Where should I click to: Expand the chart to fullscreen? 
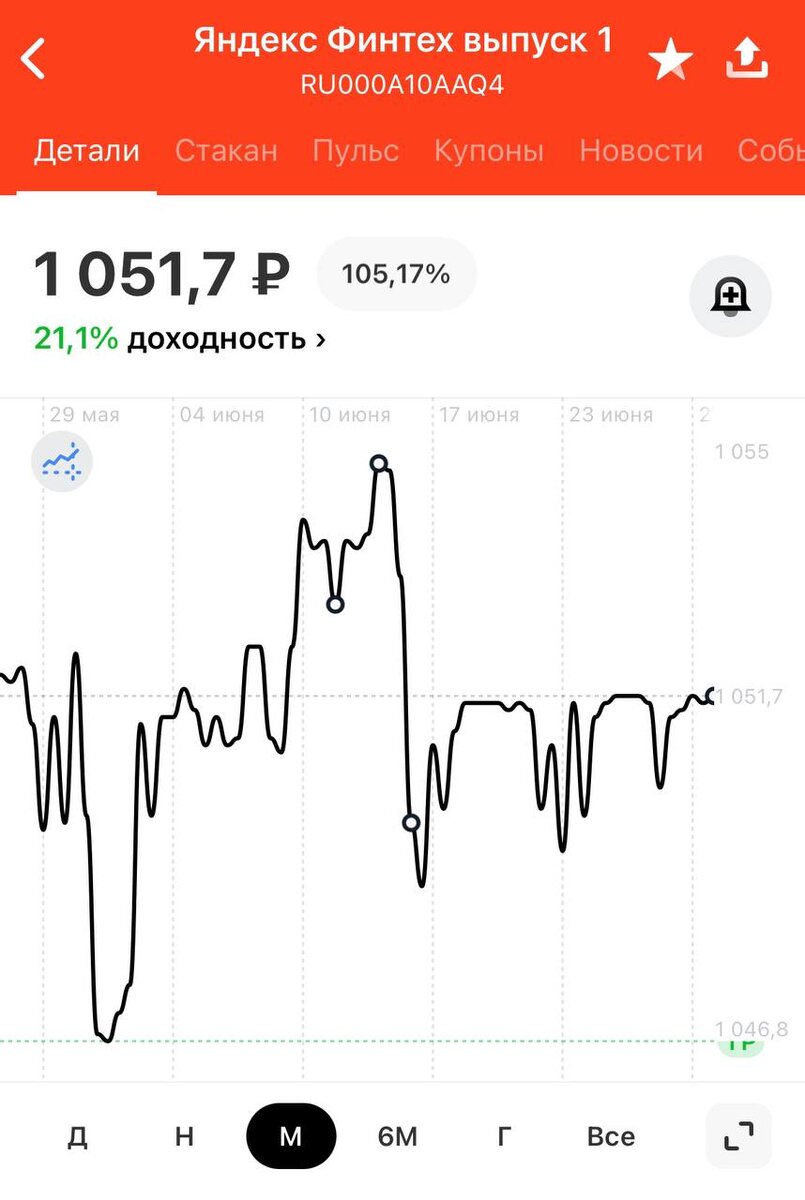pyautogui.click(x=738, y=1136)
